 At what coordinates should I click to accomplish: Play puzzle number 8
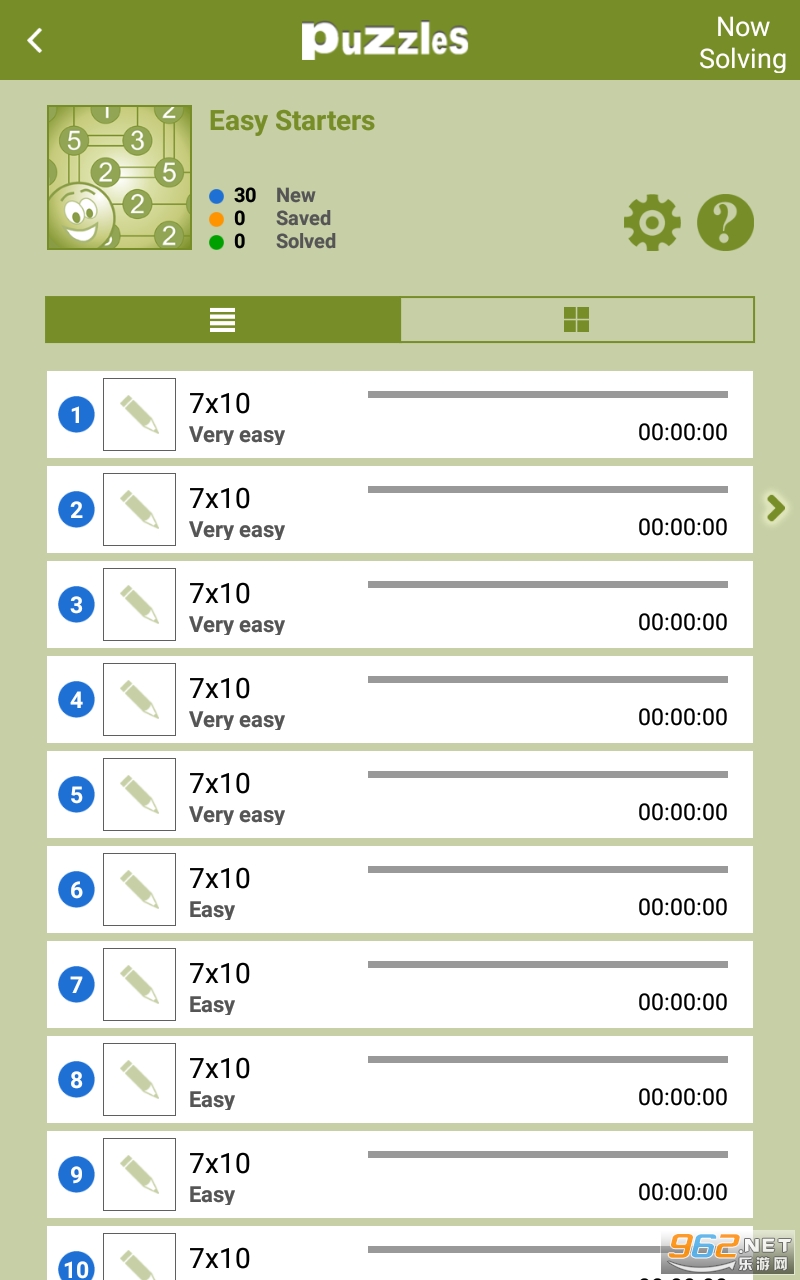[x=400, y=1080]
